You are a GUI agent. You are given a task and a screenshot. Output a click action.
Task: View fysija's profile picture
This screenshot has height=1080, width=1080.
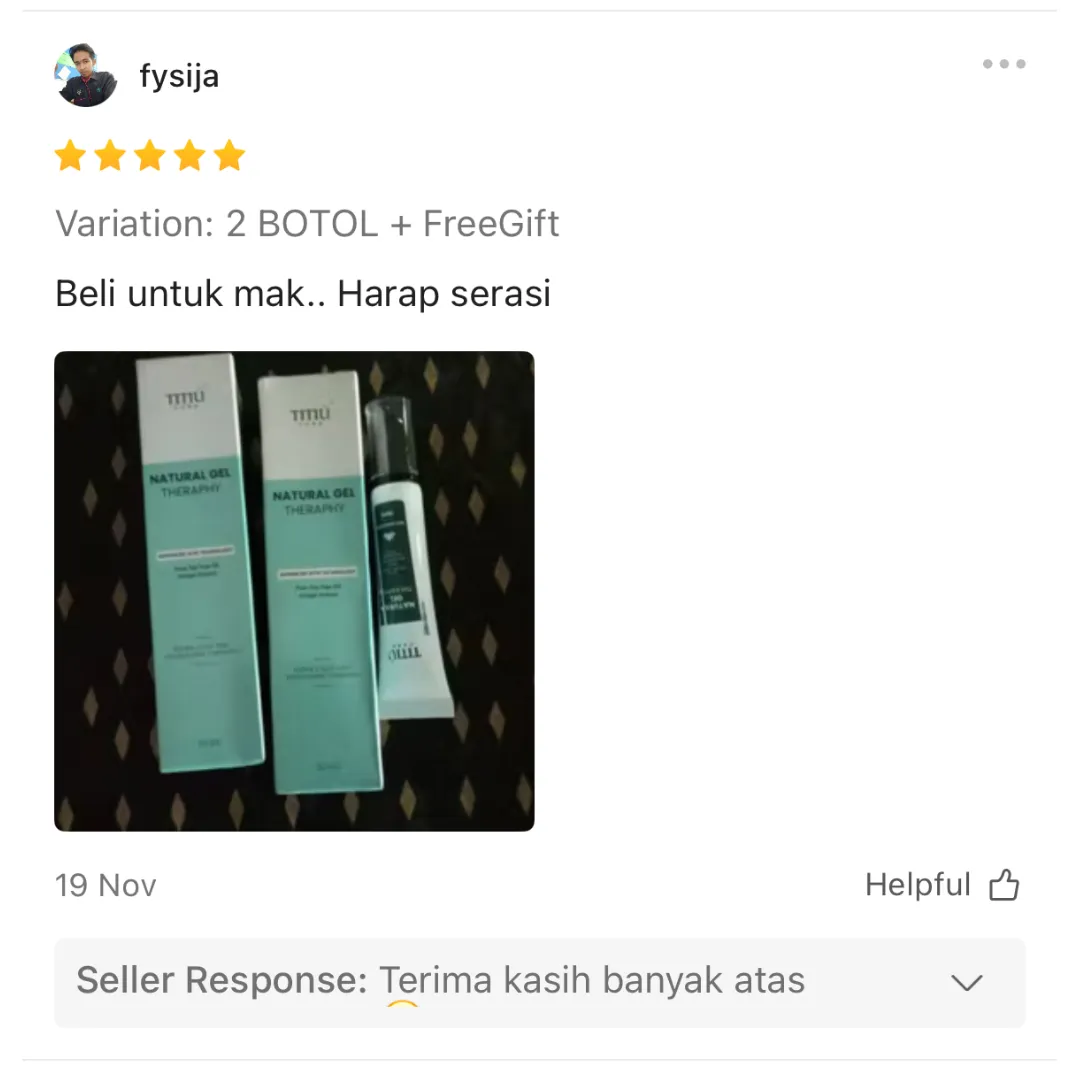[x=86, y=76]
